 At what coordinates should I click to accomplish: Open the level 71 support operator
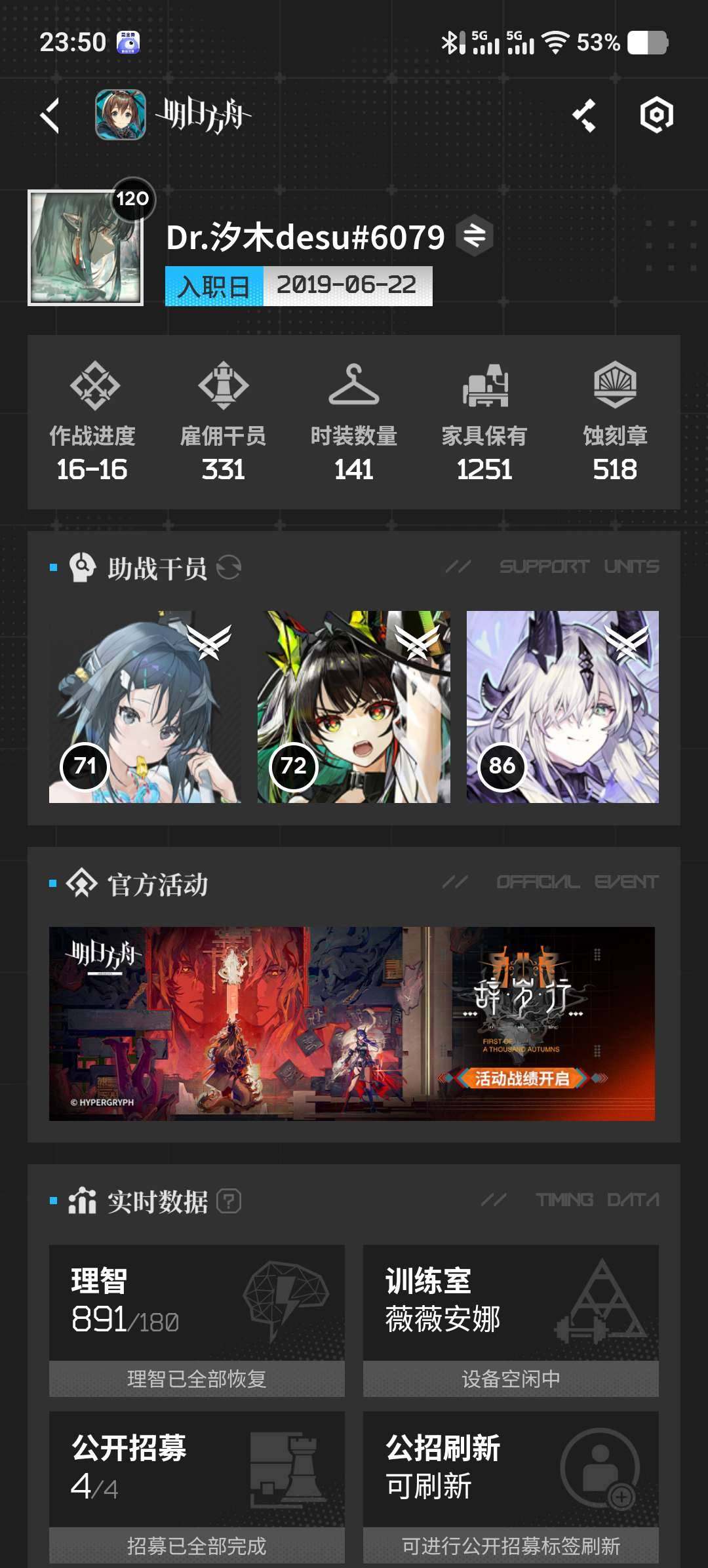click(x=145, y=707)
